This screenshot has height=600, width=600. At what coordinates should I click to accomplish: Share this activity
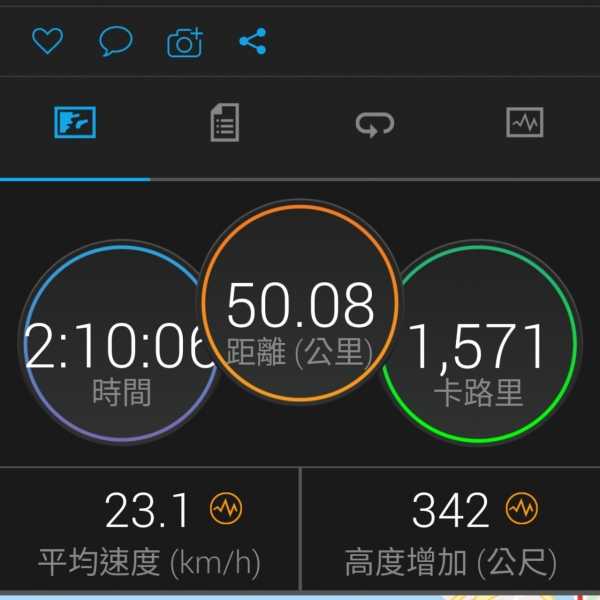[x=253, y=42]
